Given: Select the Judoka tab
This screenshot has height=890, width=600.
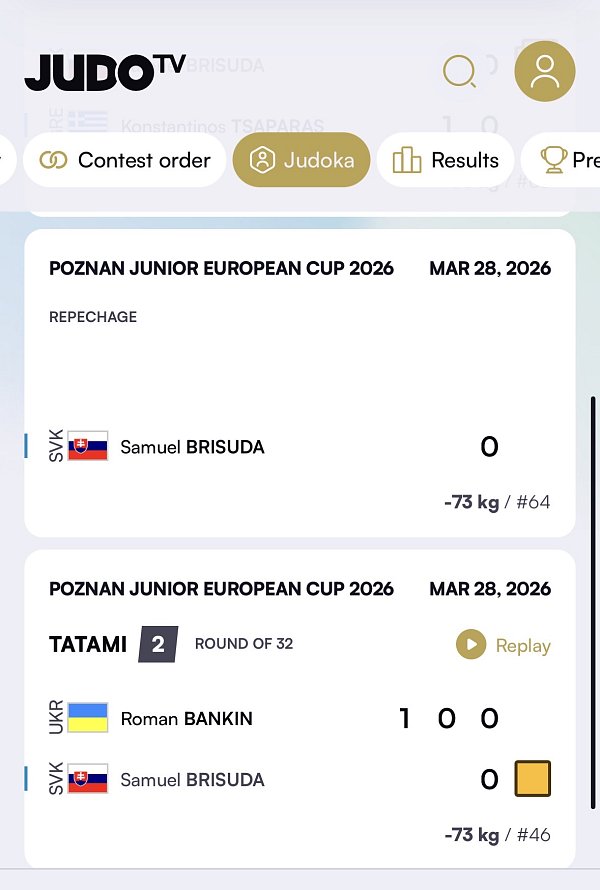Looking at the screenshot, I should [x=301, y=160].
